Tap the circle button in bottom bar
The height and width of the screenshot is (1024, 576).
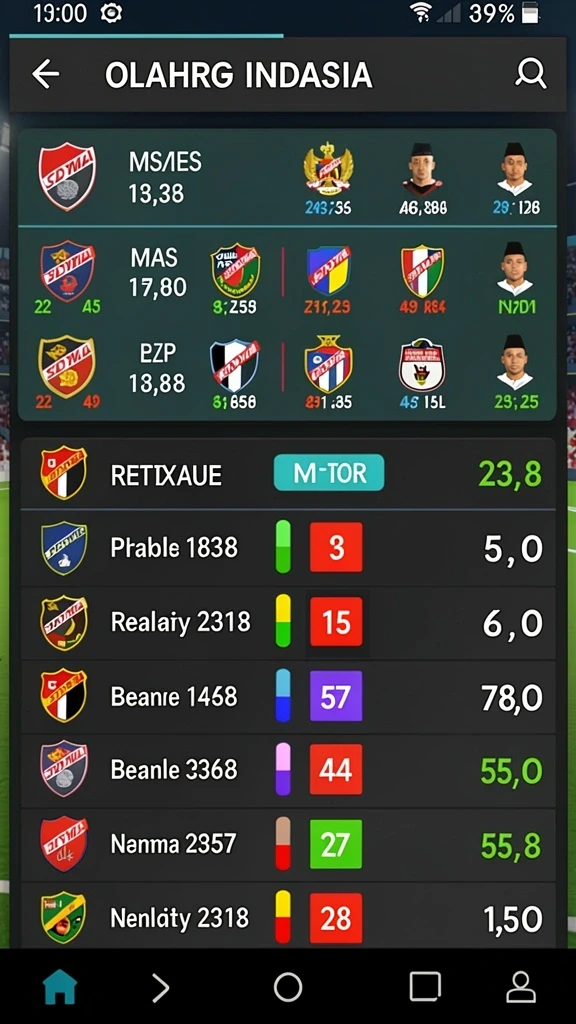click(288, 987)
